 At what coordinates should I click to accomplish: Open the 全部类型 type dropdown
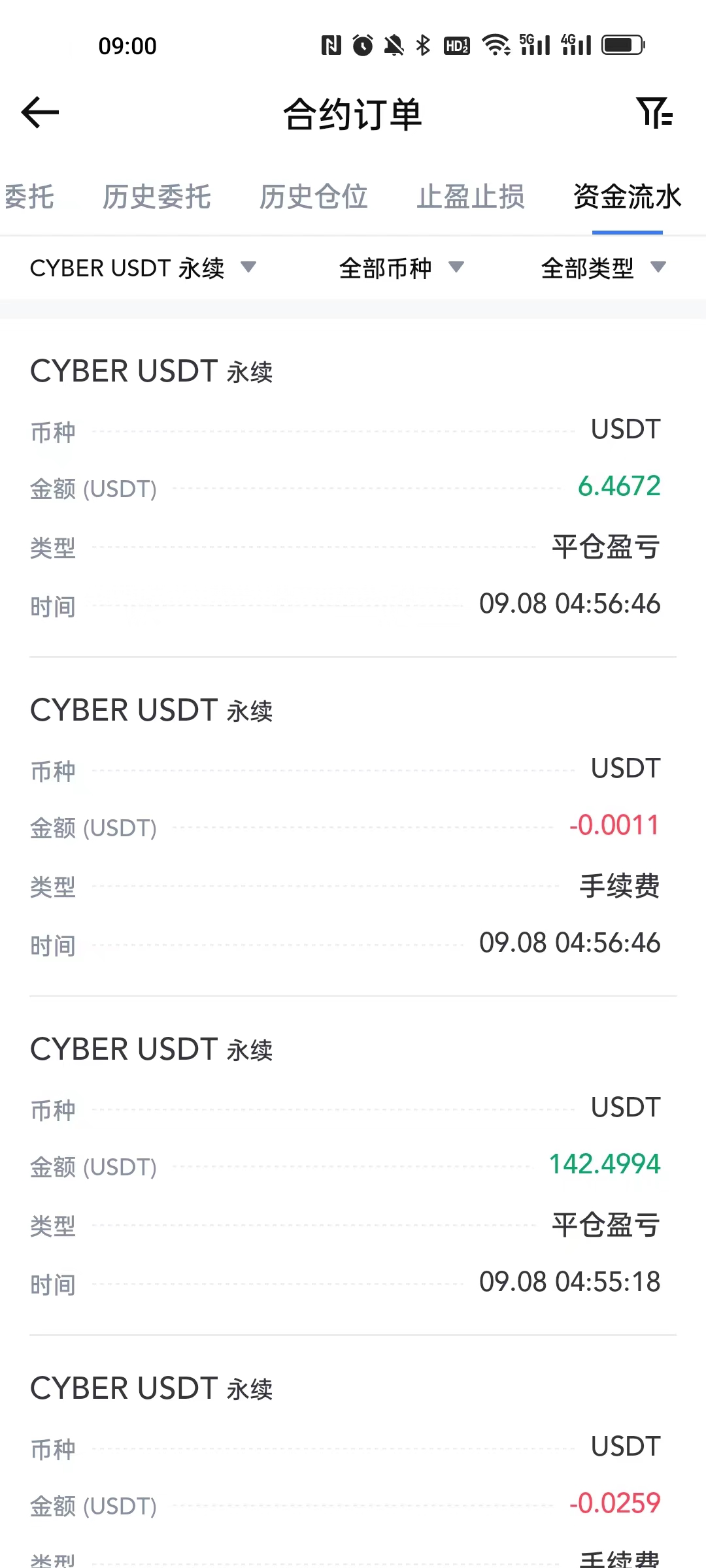click(x=603, y=268)
